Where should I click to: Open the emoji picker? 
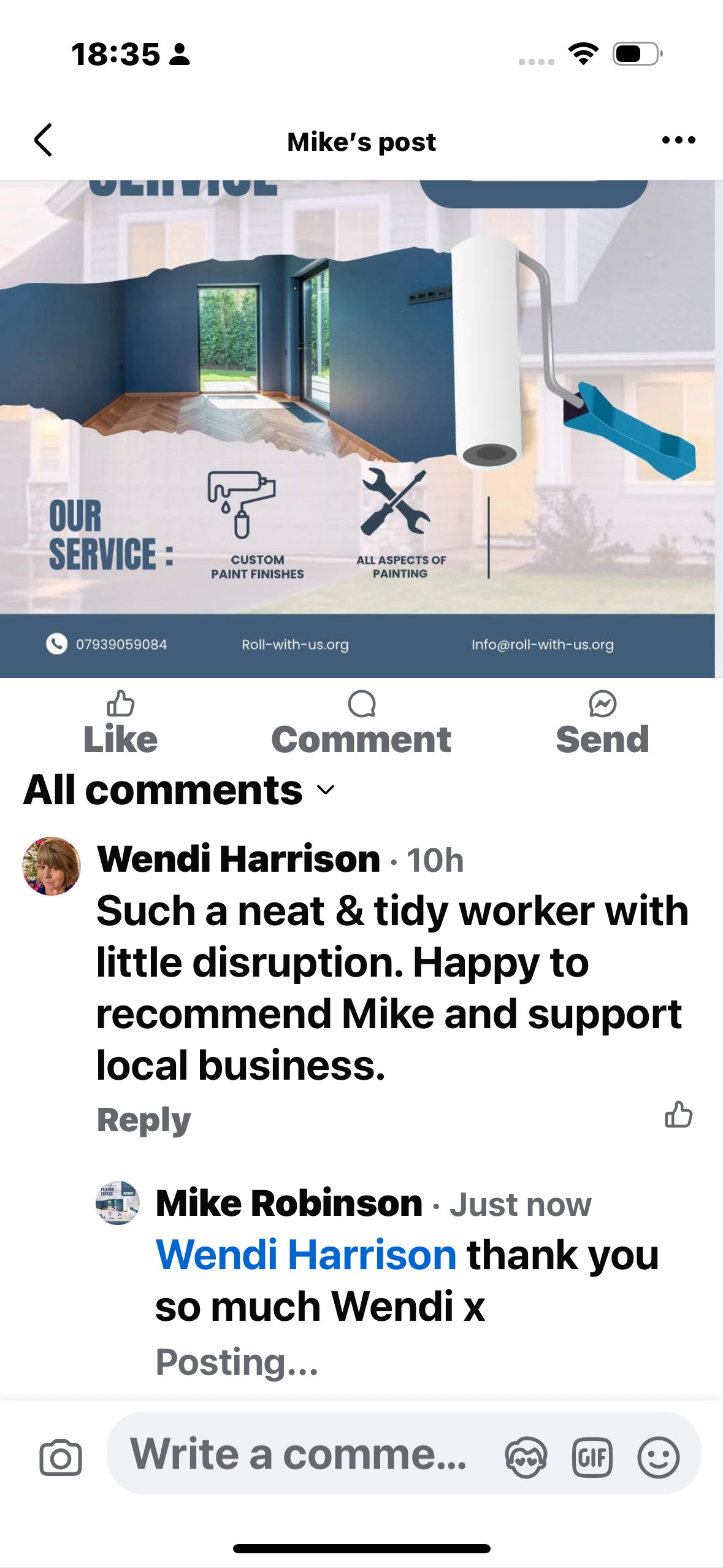tap(658, 1458)
